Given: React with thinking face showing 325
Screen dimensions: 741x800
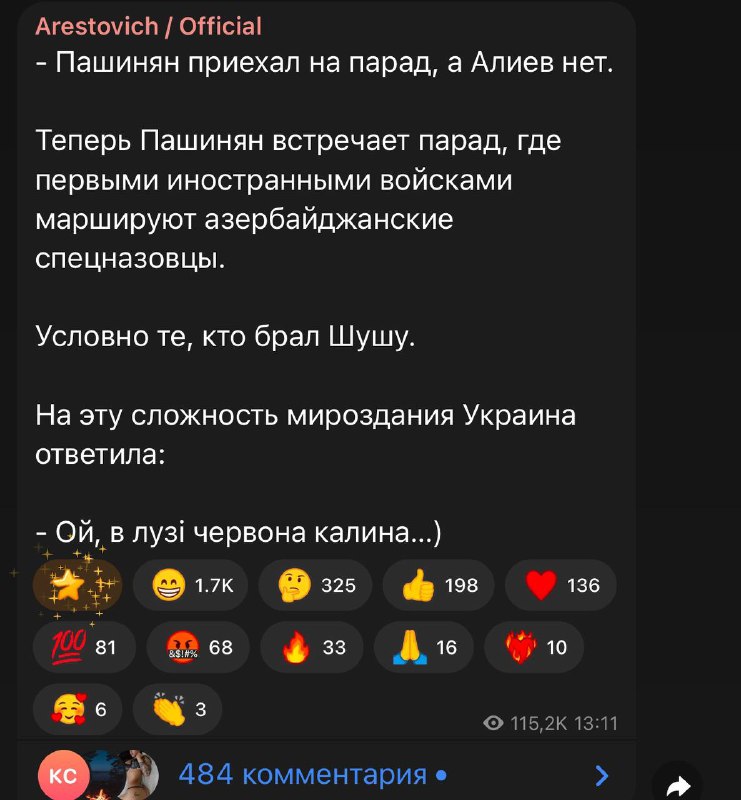Looking at the screenshot, I should click(314, 586).
